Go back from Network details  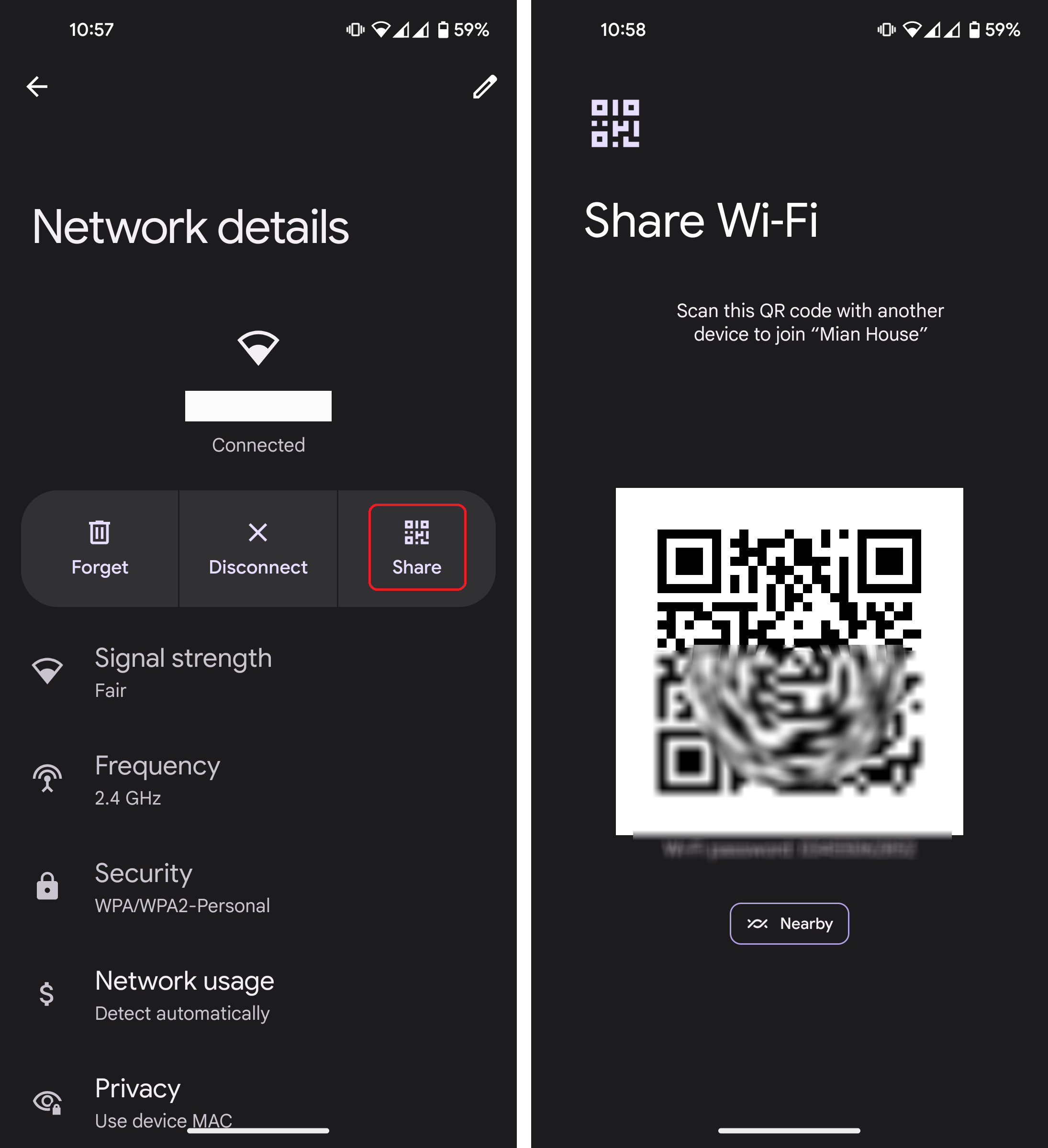(37, 87)
